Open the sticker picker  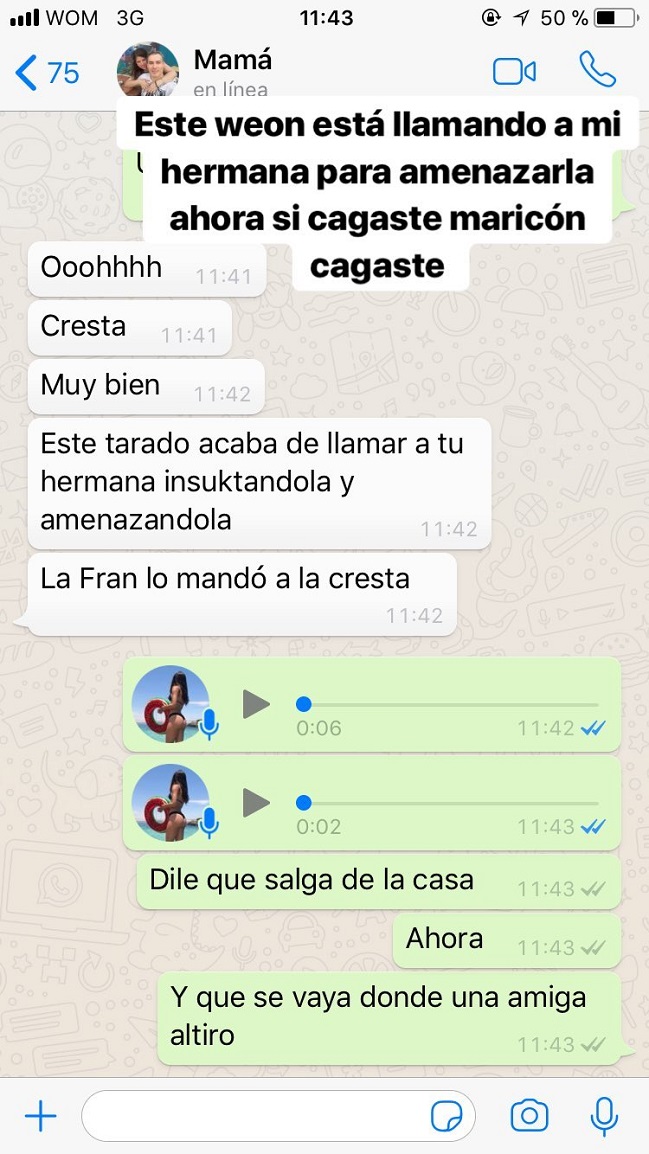tap(445, 1116)
